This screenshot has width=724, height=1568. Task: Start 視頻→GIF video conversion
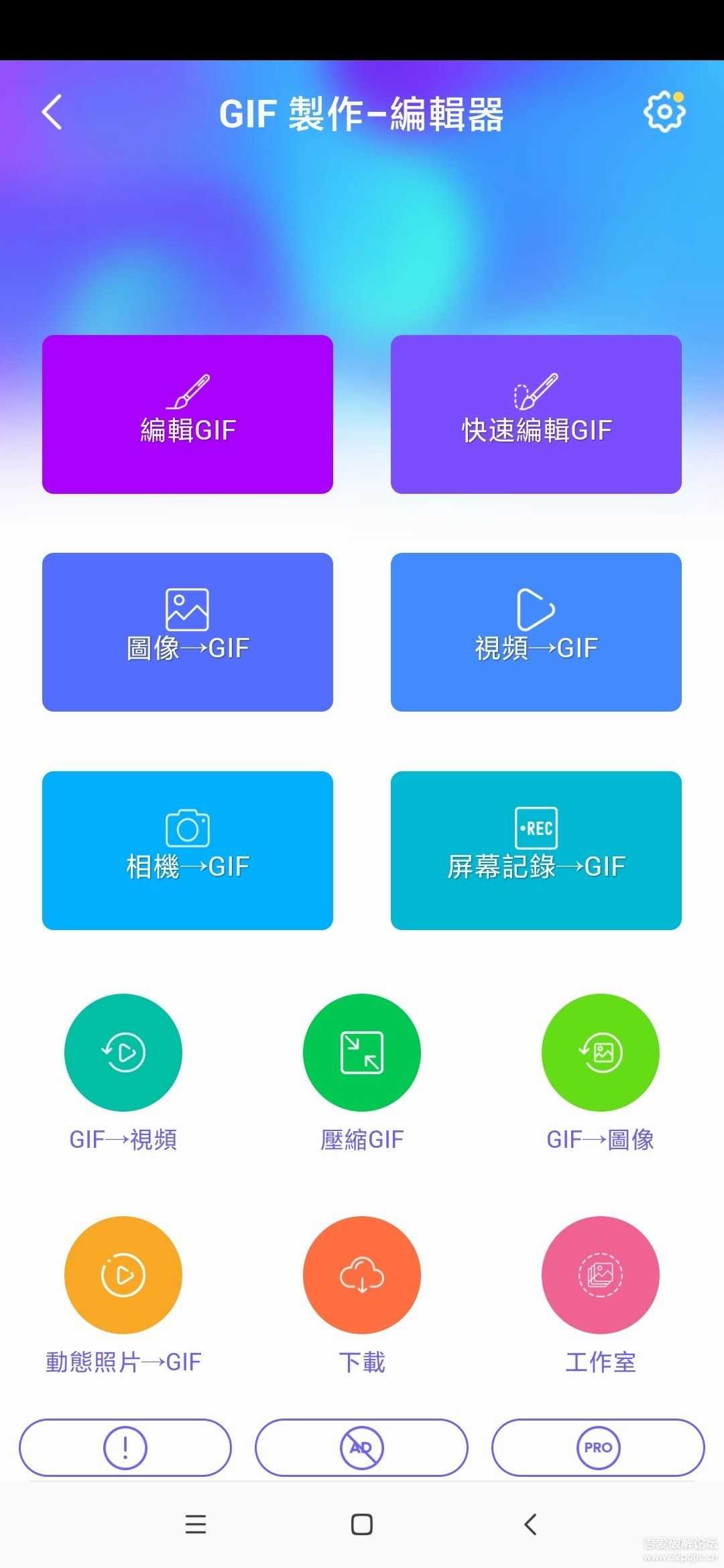coord(535,631)
